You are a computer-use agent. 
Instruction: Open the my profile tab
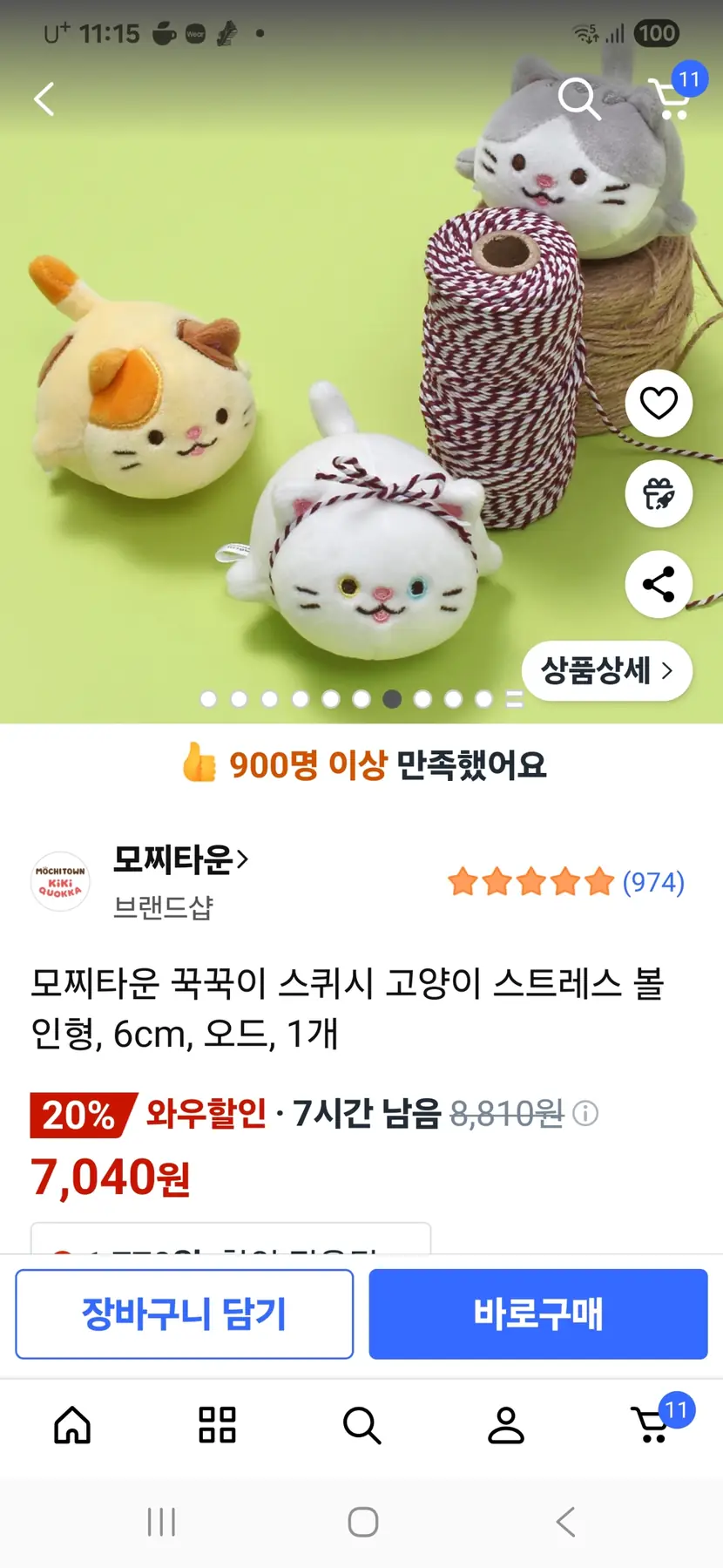point(506,1426)
